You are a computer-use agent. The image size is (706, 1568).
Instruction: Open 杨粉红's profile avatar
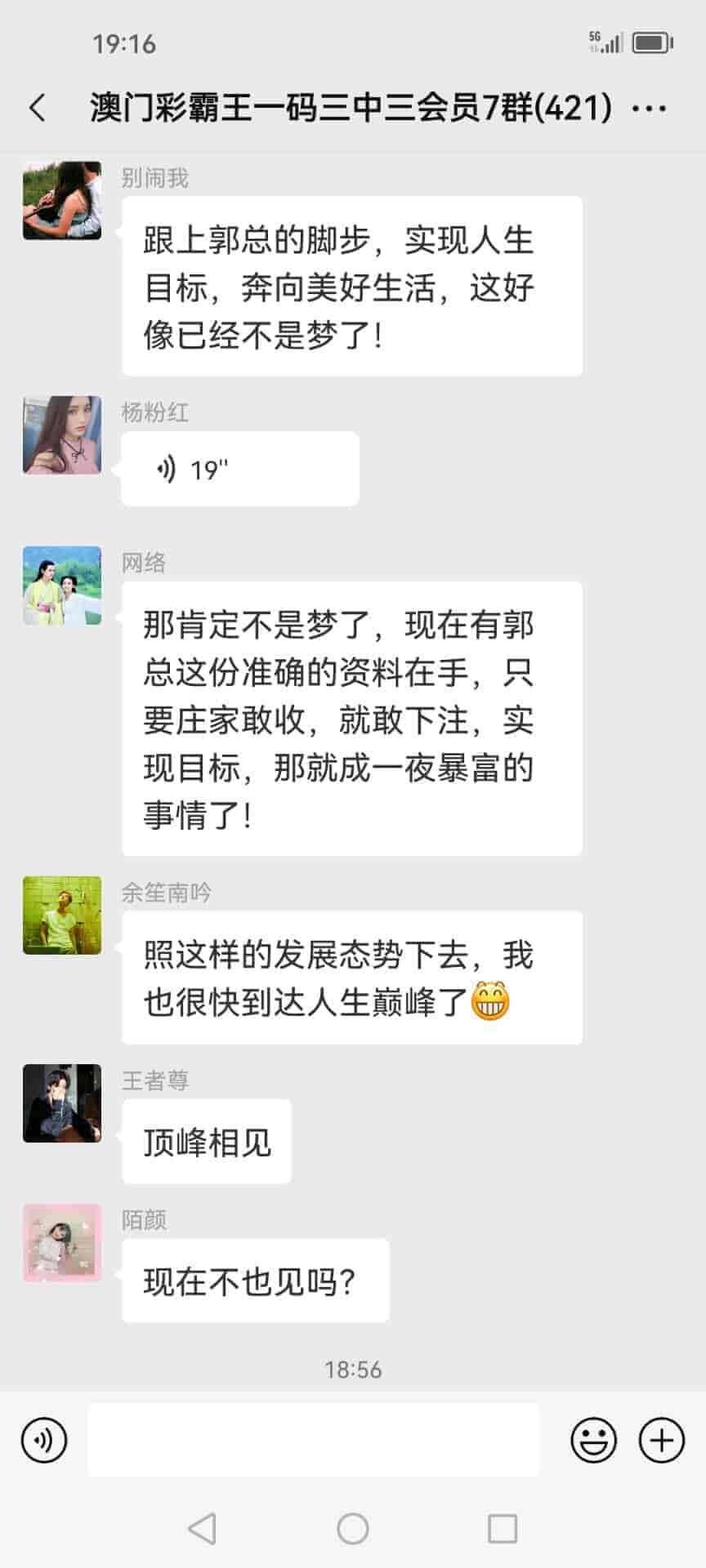pos(62,435)
